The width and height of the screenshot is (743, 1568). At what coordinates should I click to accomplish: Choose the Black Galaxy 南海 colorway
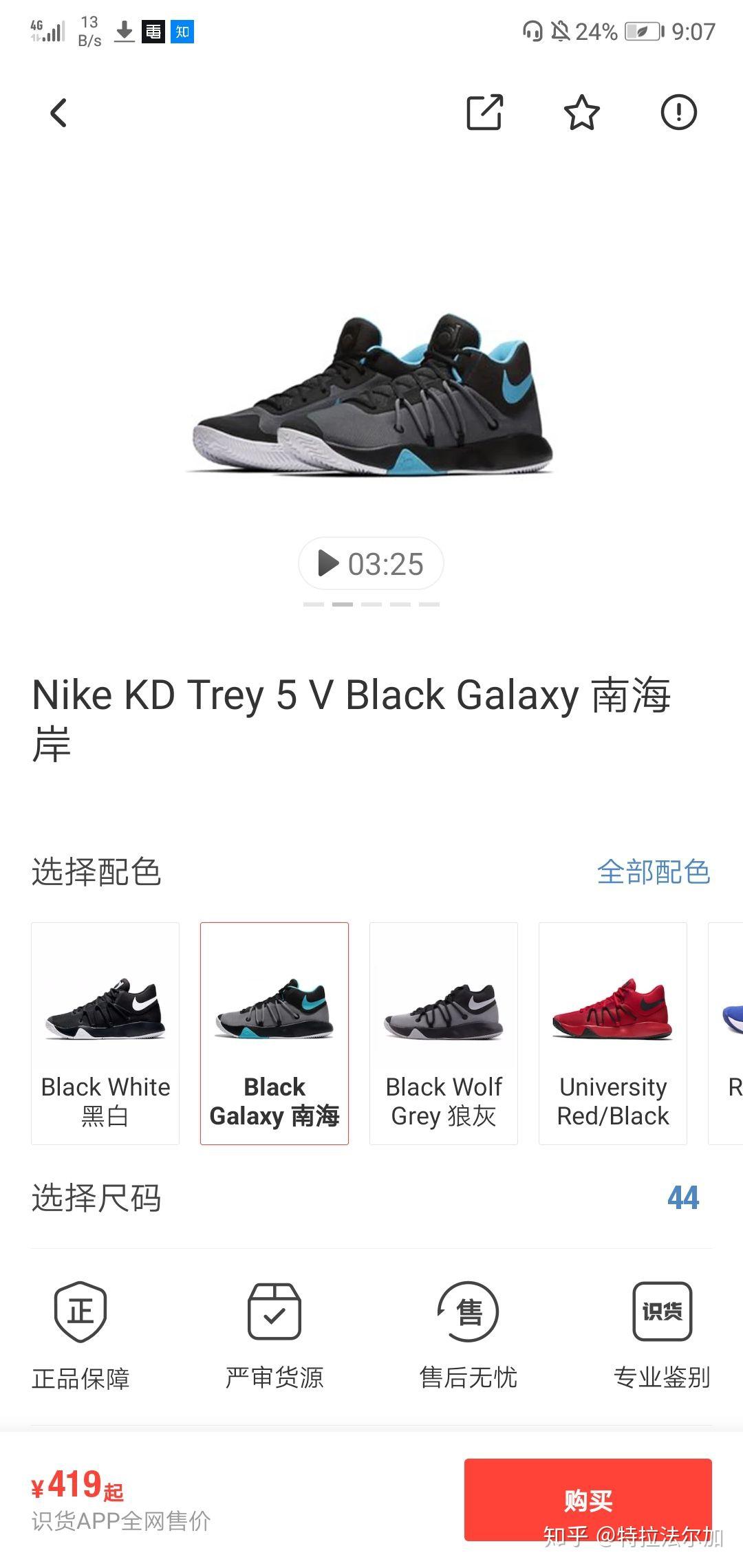[274, 1033]
